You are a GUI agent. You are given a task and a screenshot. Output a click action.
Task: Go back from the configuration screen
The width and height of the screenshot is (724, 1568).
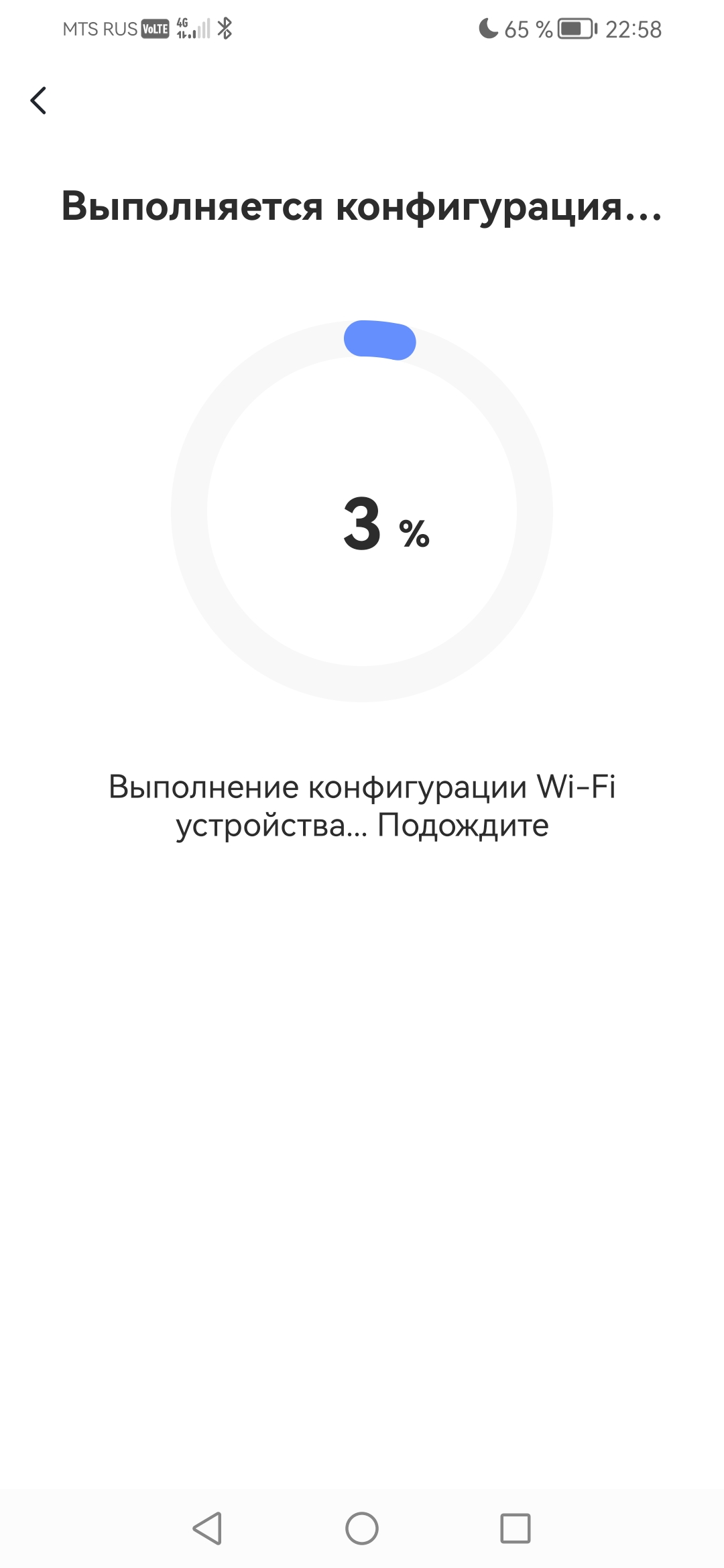point(39,101)
